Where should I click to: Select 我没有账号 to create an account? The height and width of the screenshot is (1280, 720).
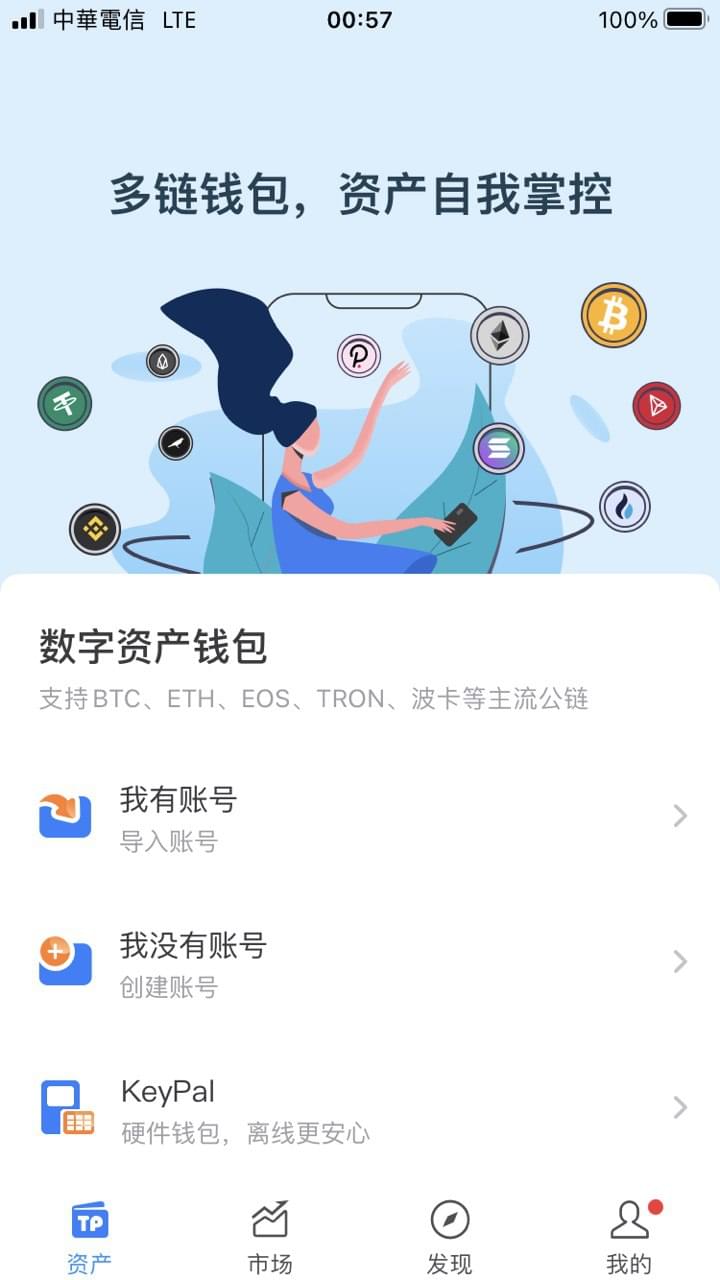360,962
